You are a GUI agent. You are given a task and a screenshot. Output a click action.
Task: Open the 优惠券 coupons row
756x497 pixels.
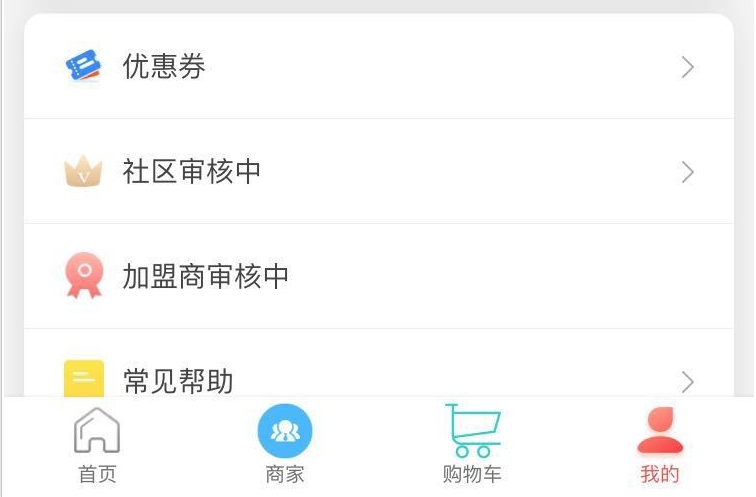pos(378,67)
